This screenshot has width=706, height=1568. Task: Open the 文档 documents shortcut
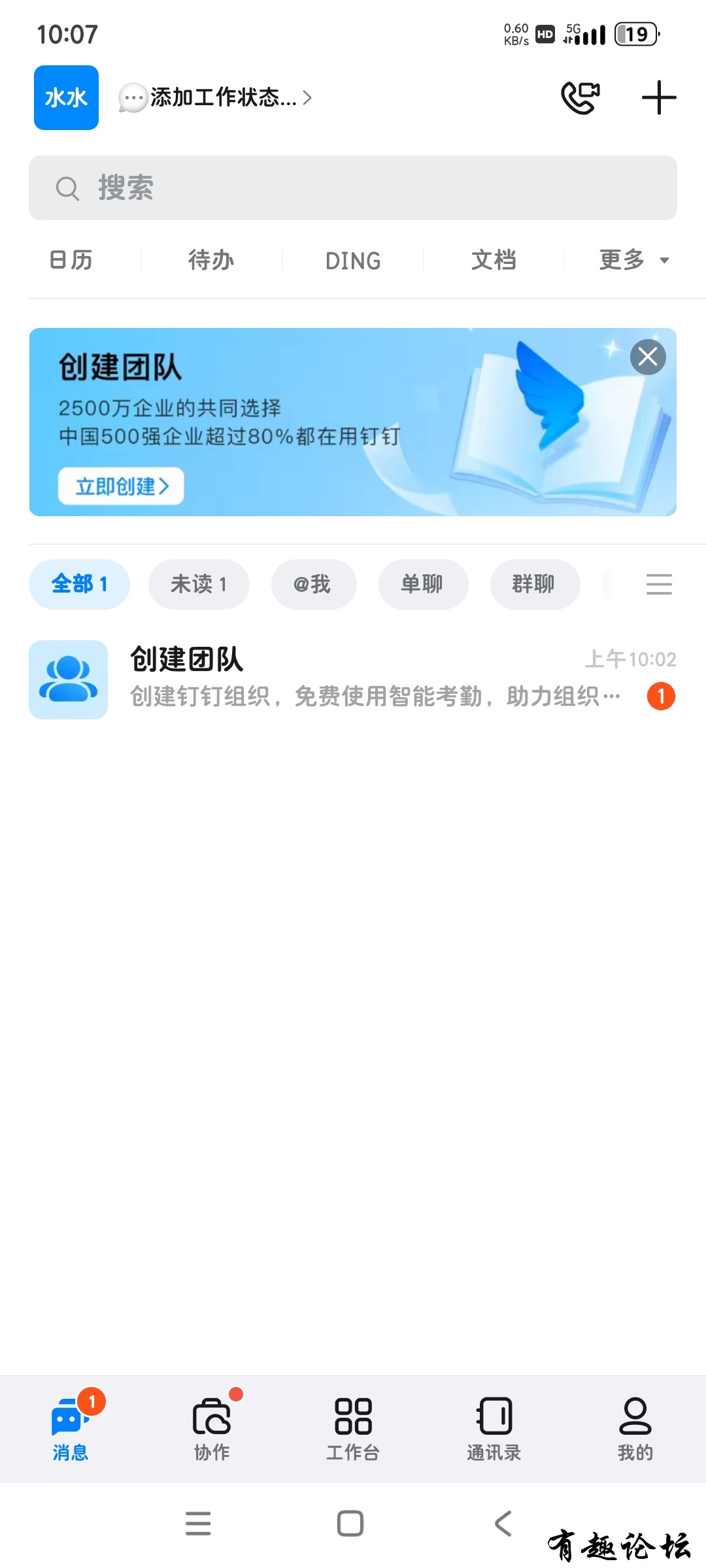[494, 260]
